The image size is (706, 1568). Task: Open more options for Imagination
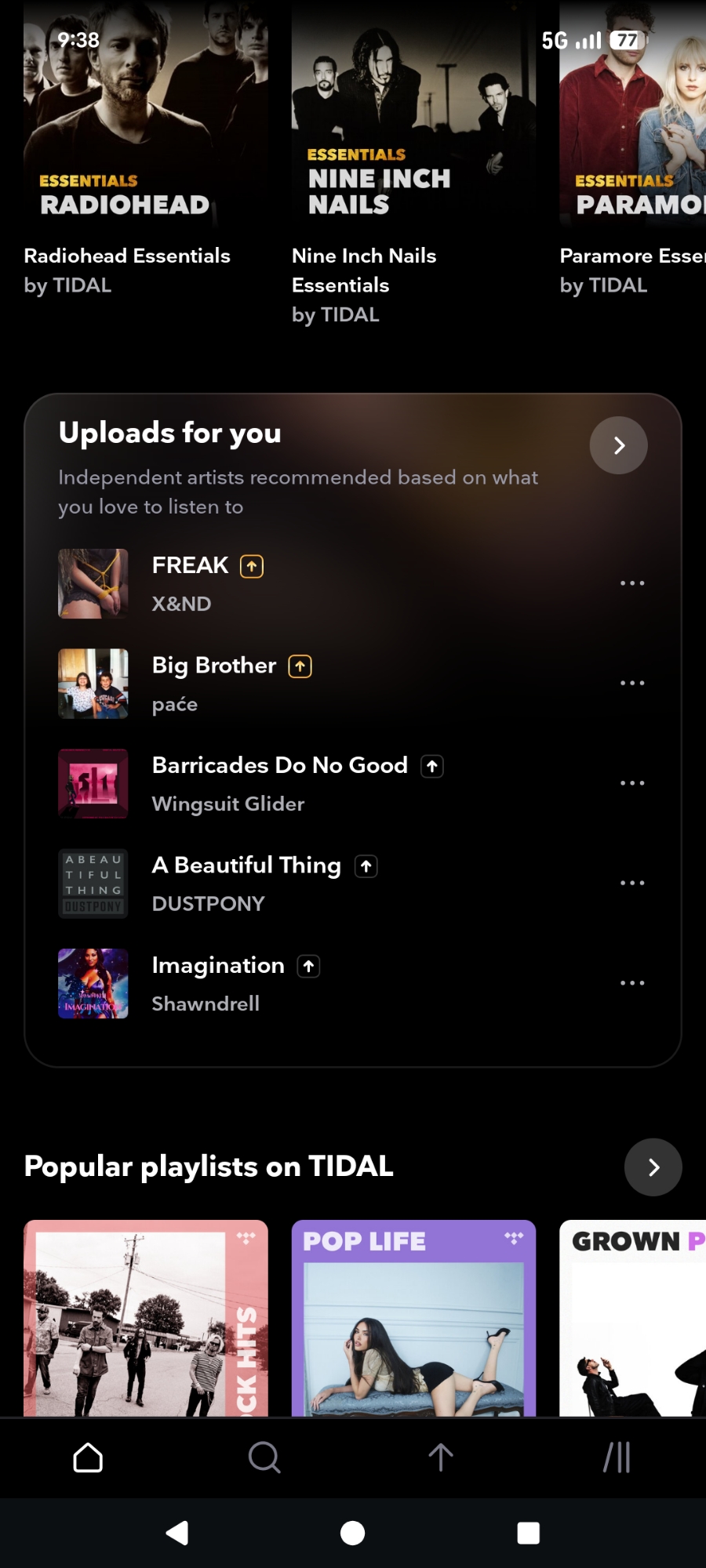[632, 983]
